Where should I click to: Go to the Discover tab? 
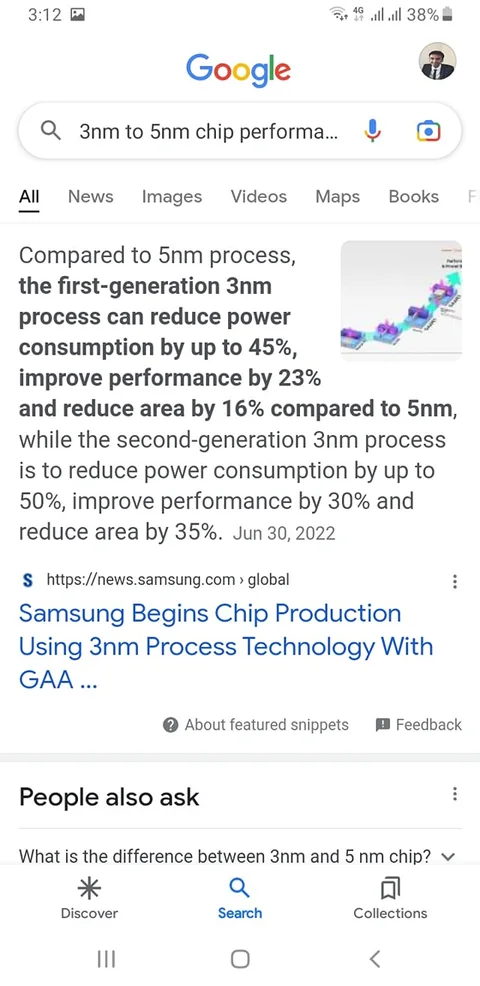click(89, 899)
